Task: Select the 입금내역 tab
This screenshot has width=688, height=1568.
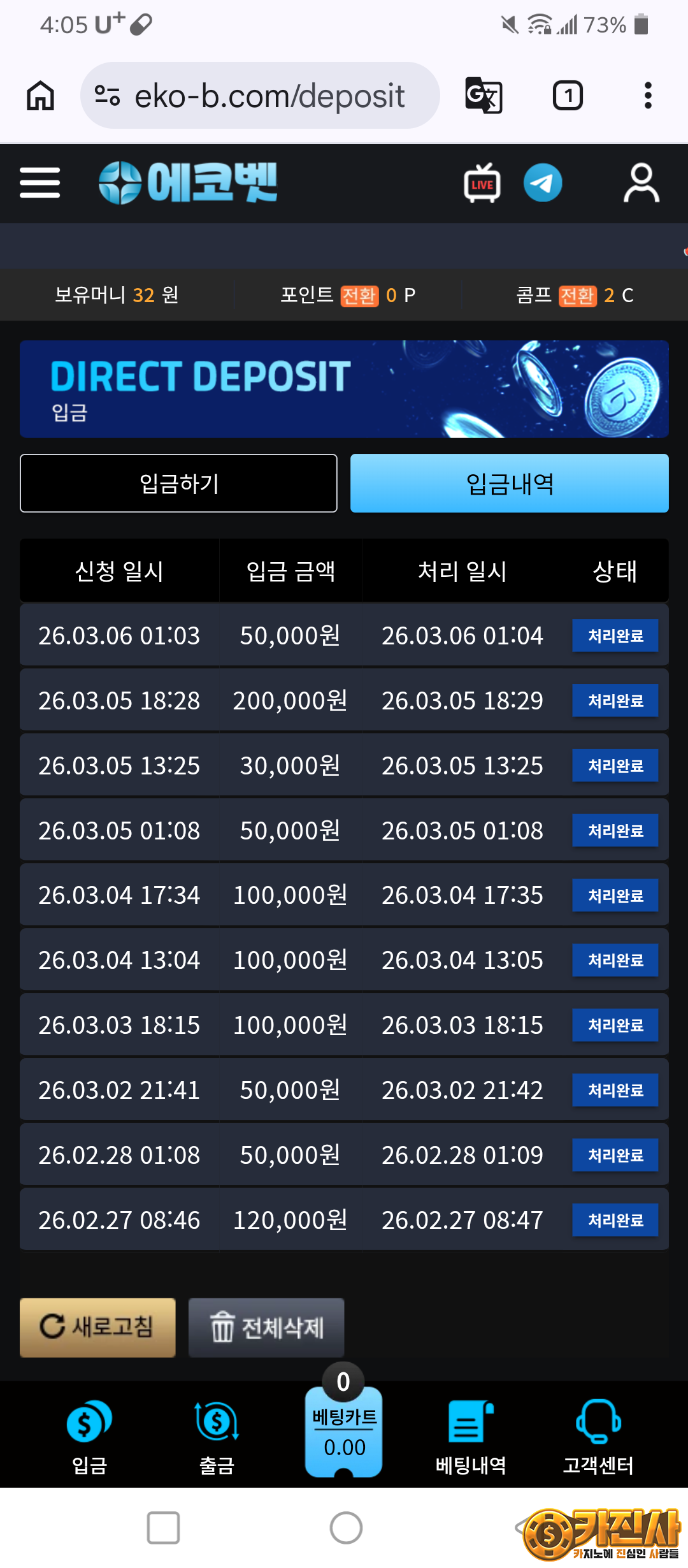Action: click(509, 483)
